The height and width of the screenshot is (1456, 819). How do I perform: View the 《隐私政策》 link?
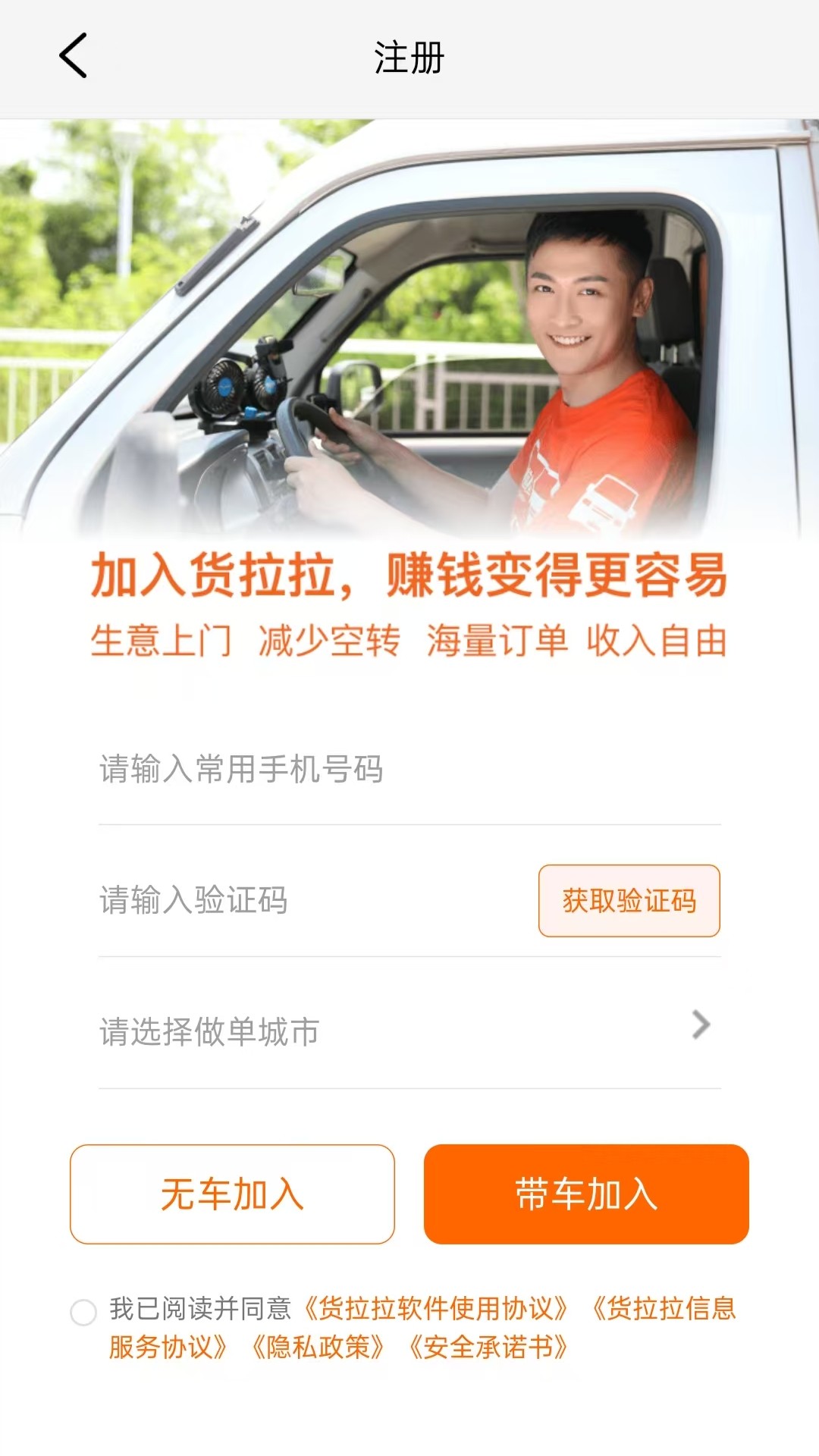[317, 1348]
